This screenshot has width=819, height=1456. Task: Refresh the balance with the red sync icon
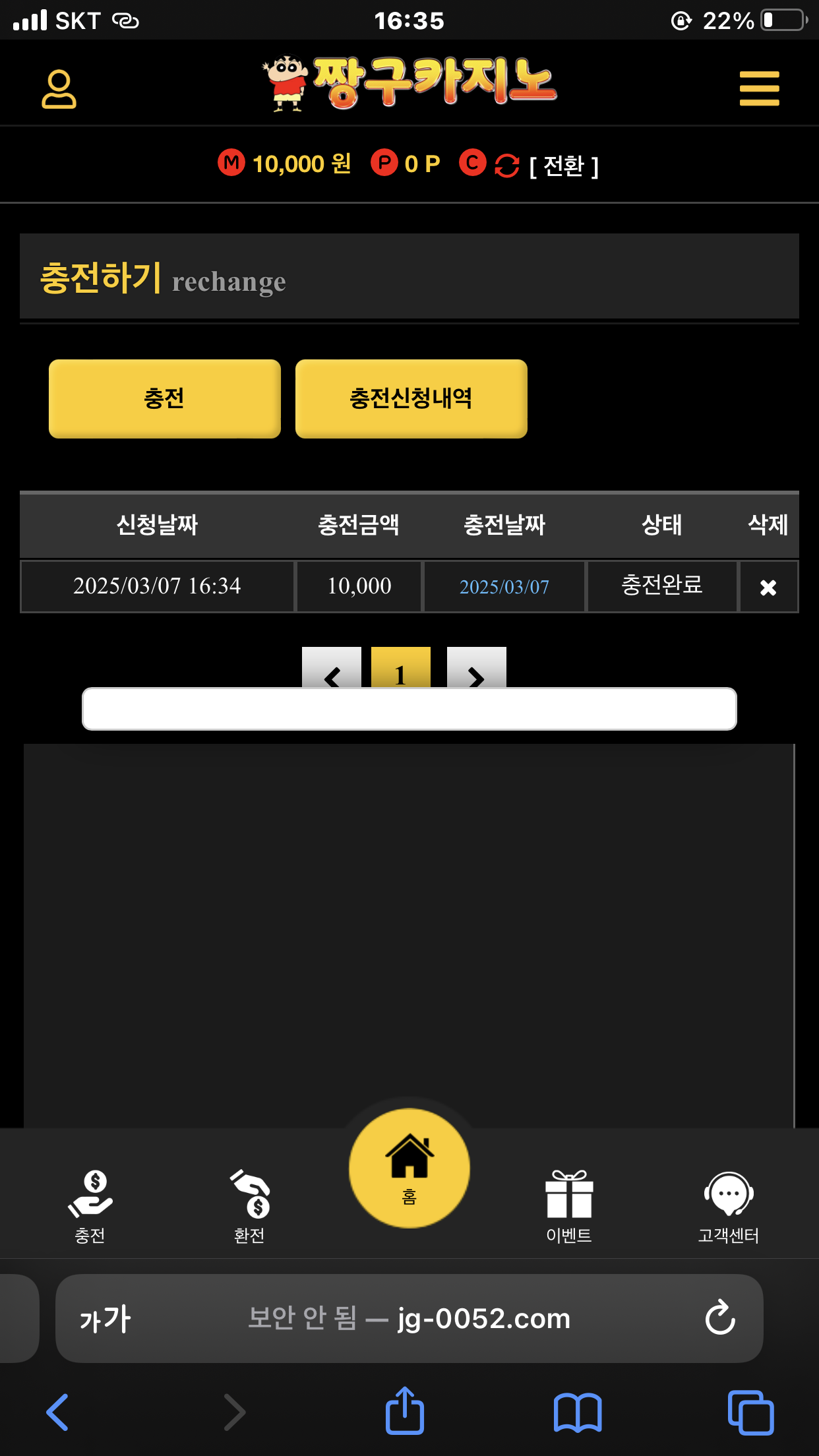pyautogui.click(x=506, y=166)
